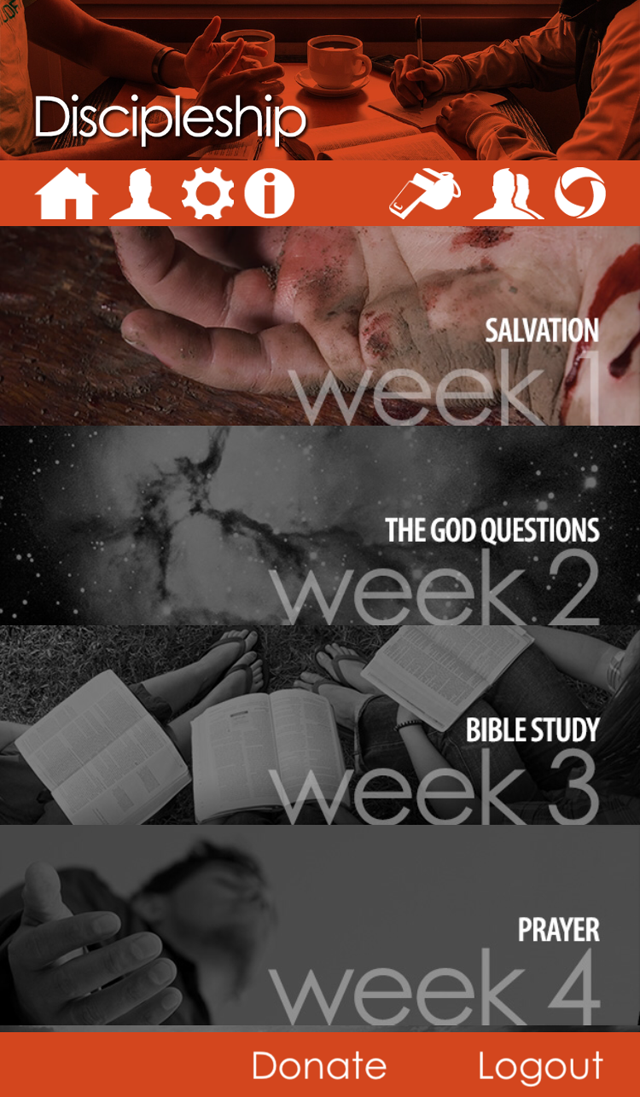
Task: Tap Donate at the bottom
Action: pyautogui.click(x=319, y=1065)
